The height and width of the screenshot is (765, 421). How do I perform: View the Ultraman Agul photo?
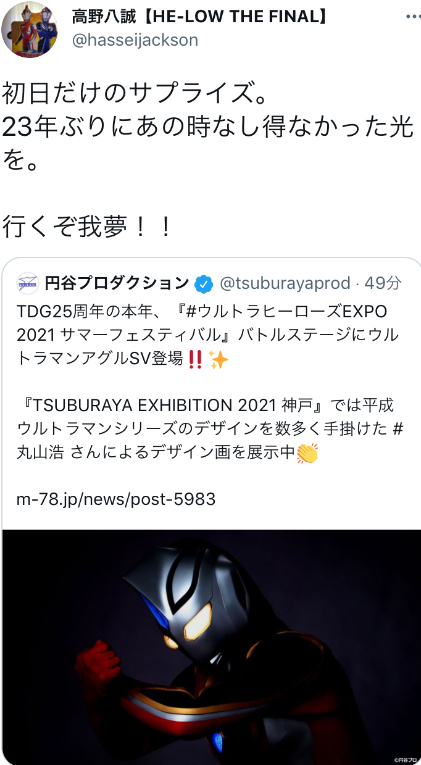(211, 647)
